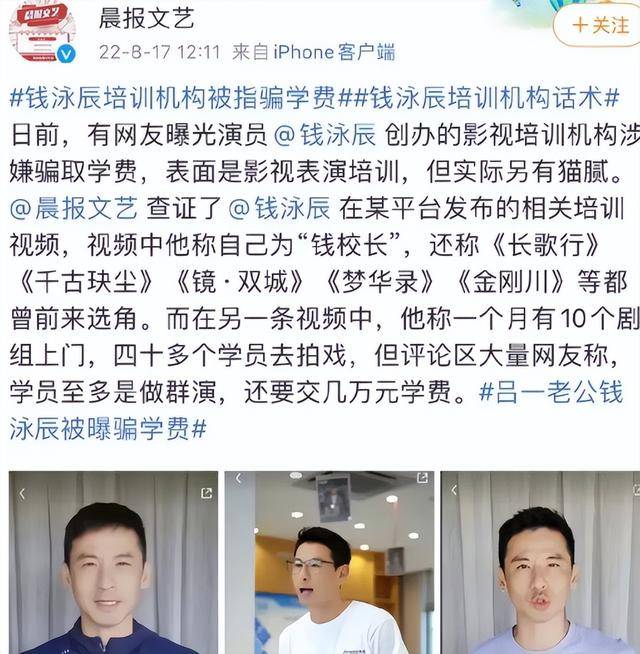Screen dimensions: 640x654
Task: Open hashtag #钱泳辰培训机构话术#
Action: [483, 98]
